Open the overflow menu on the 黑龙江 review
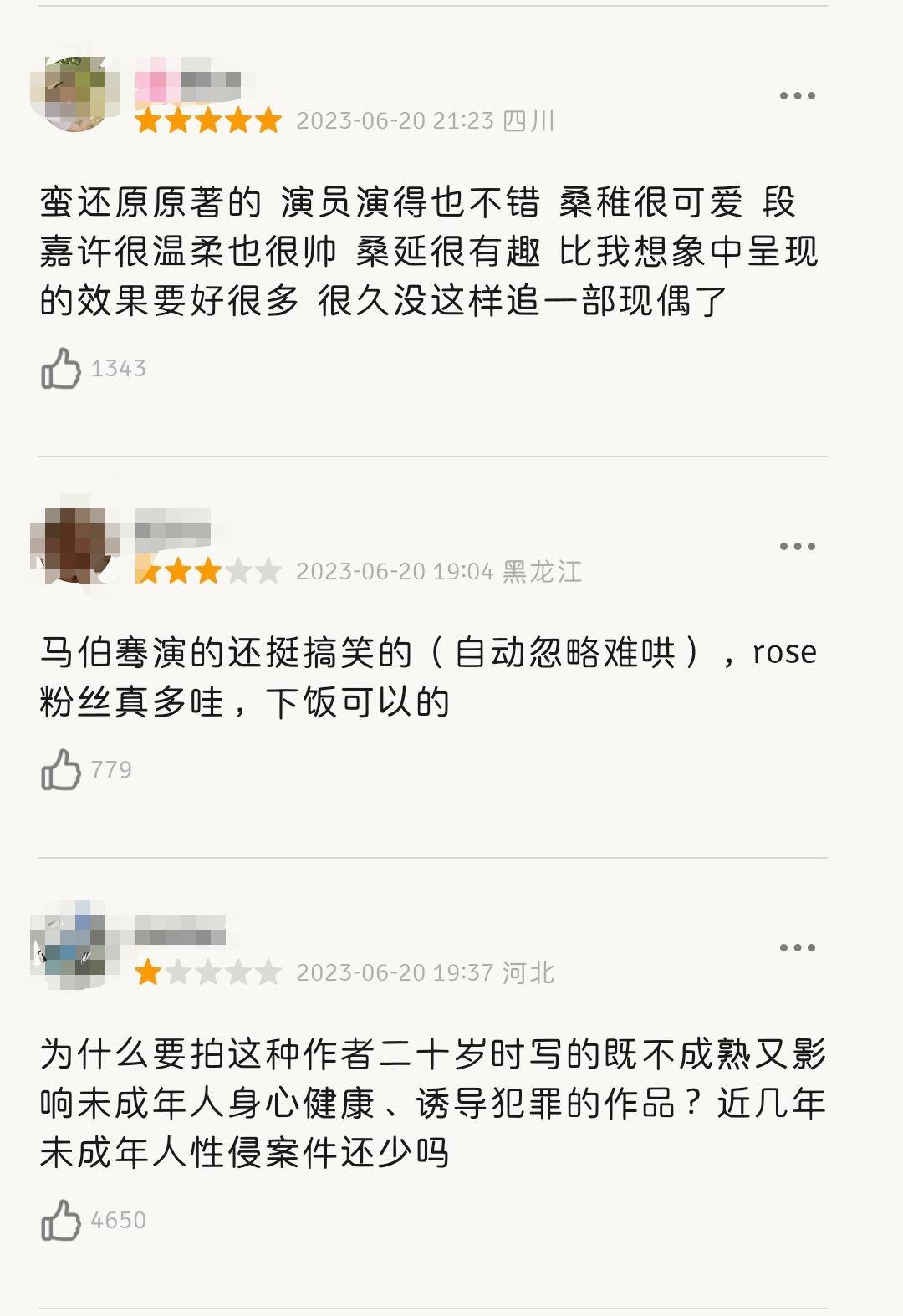The width and height of the screenshot is (903, 1316). (x=797, y=547)
